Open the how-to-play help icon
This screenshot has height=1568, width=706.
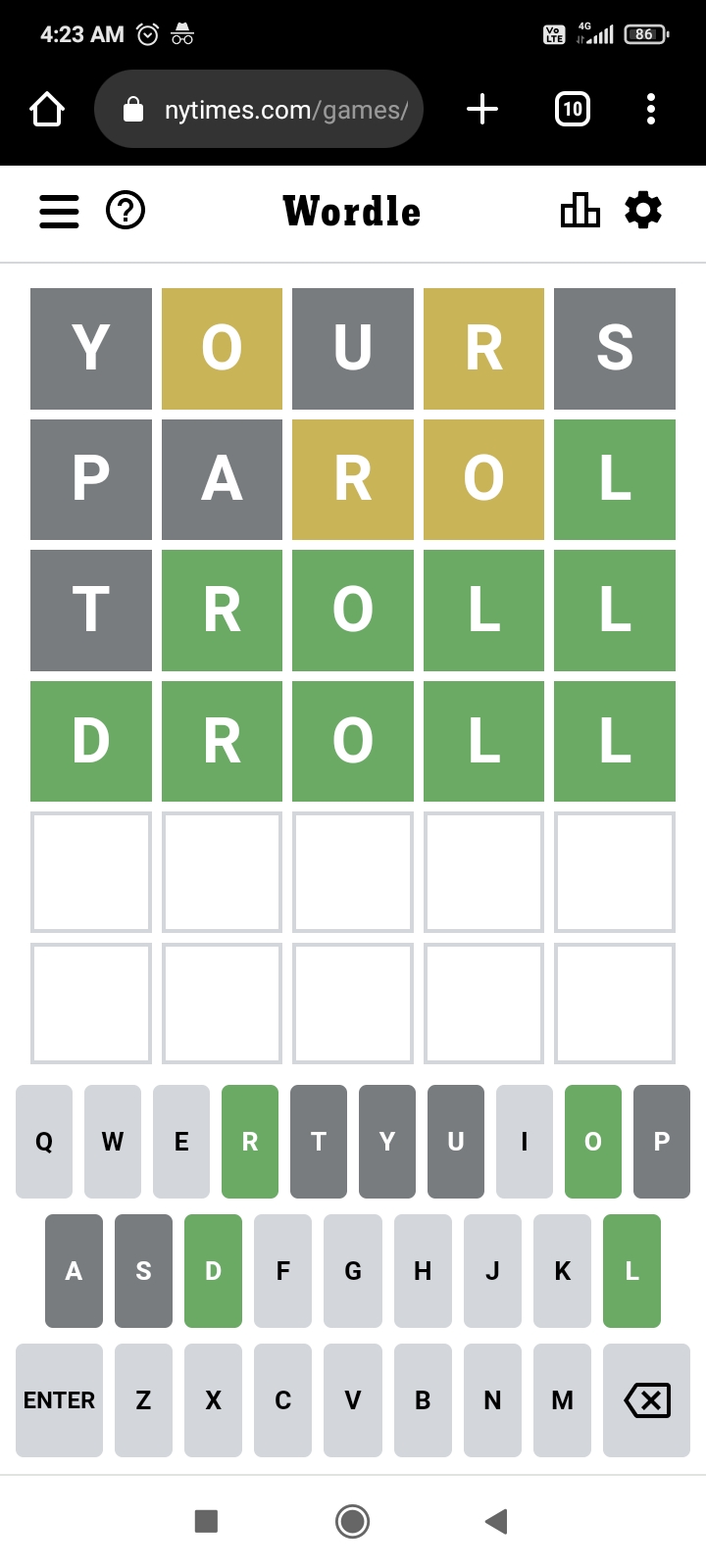tap(126, 210)
